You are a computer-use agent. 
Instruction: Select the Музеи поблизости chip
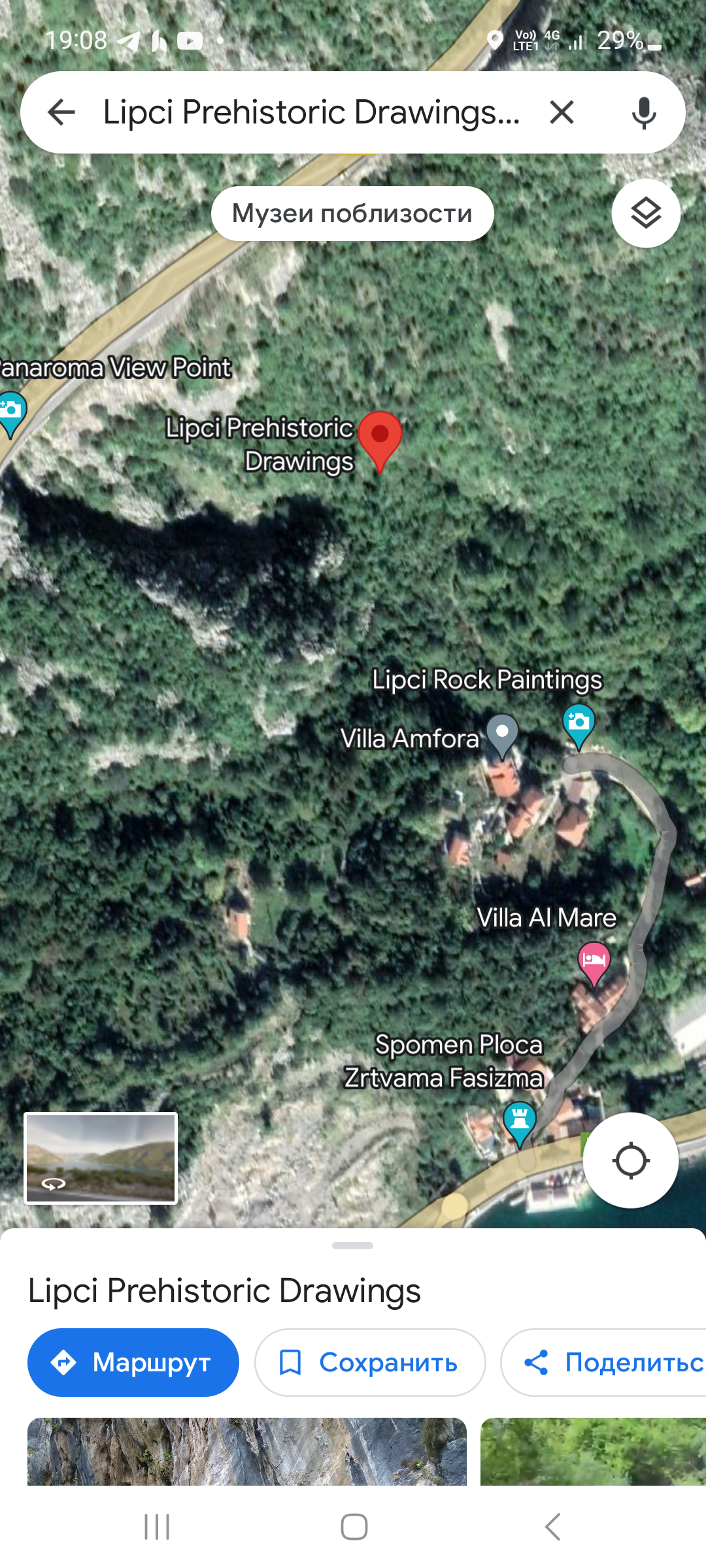pyautogui.click(x=352, y=214)
